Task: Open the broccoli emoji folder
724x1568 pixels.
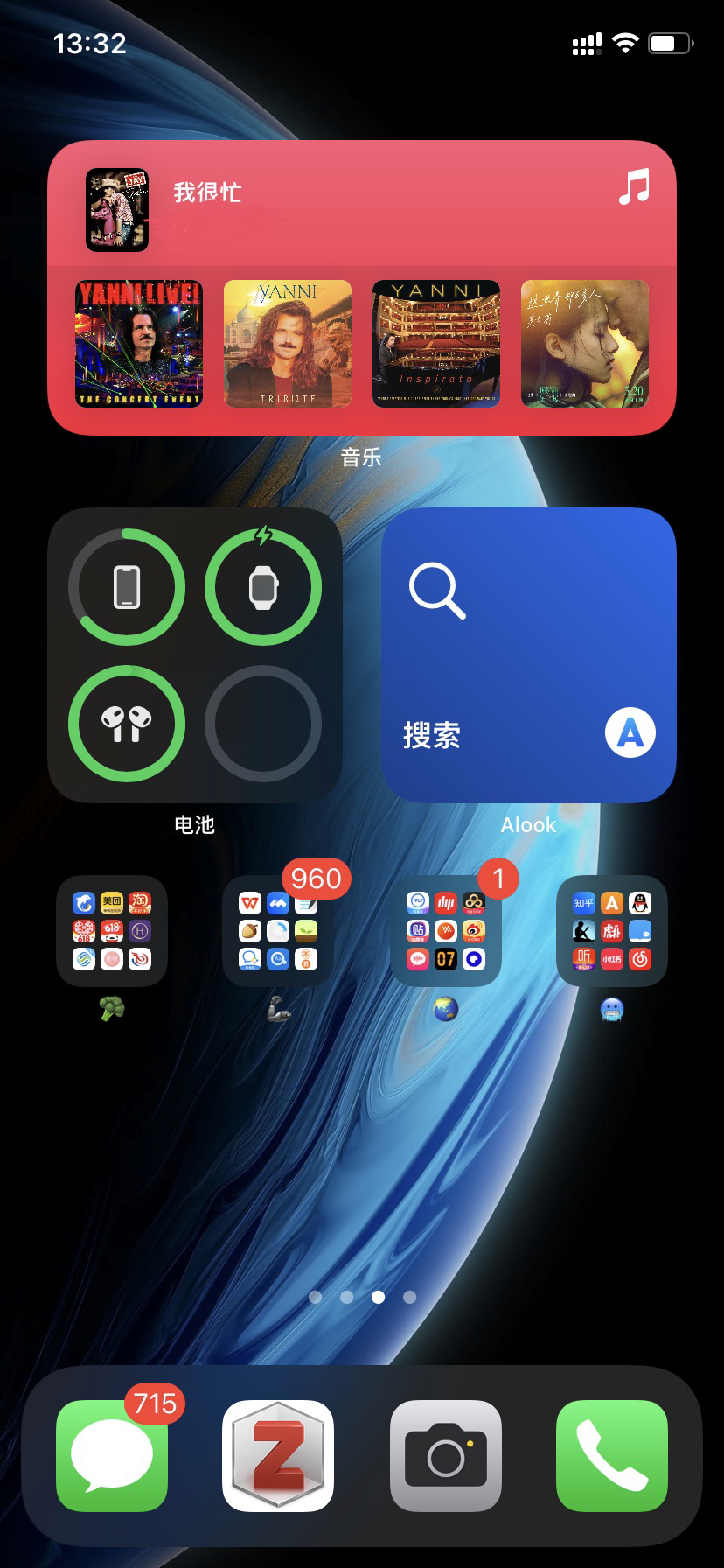Action: [x=112, y=931]
